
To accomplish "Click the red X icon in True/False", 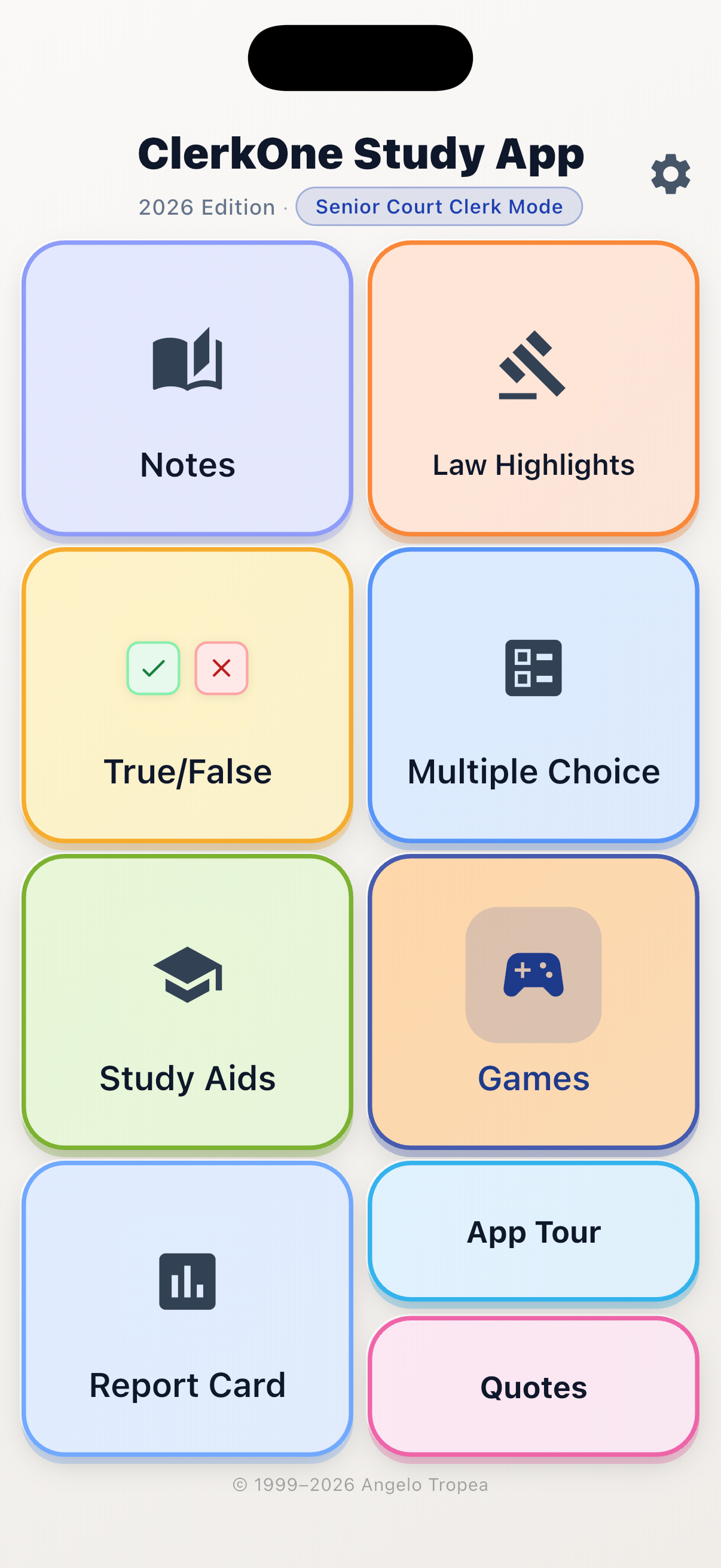I will click(221, 669).
